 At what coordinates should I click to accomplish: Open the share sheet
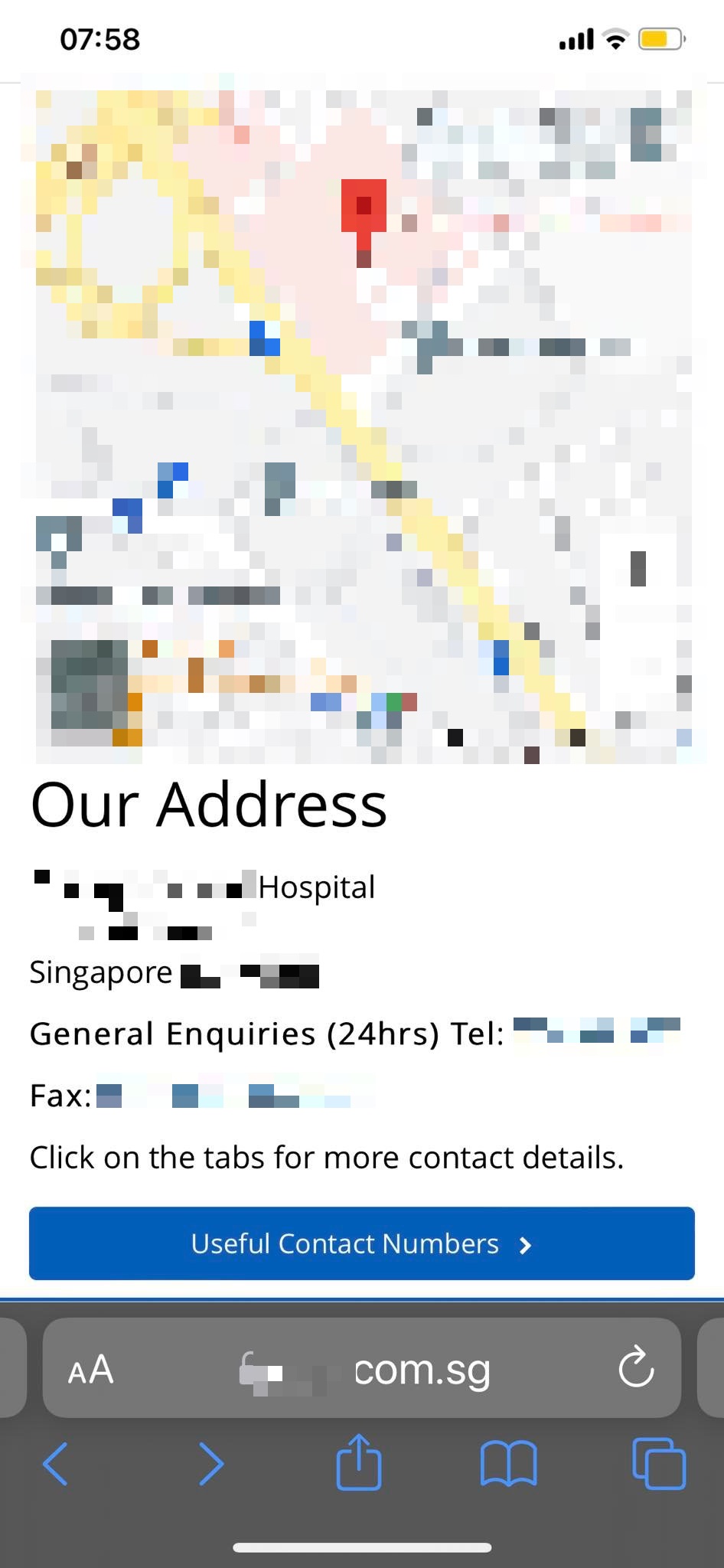pos(359,1462)
